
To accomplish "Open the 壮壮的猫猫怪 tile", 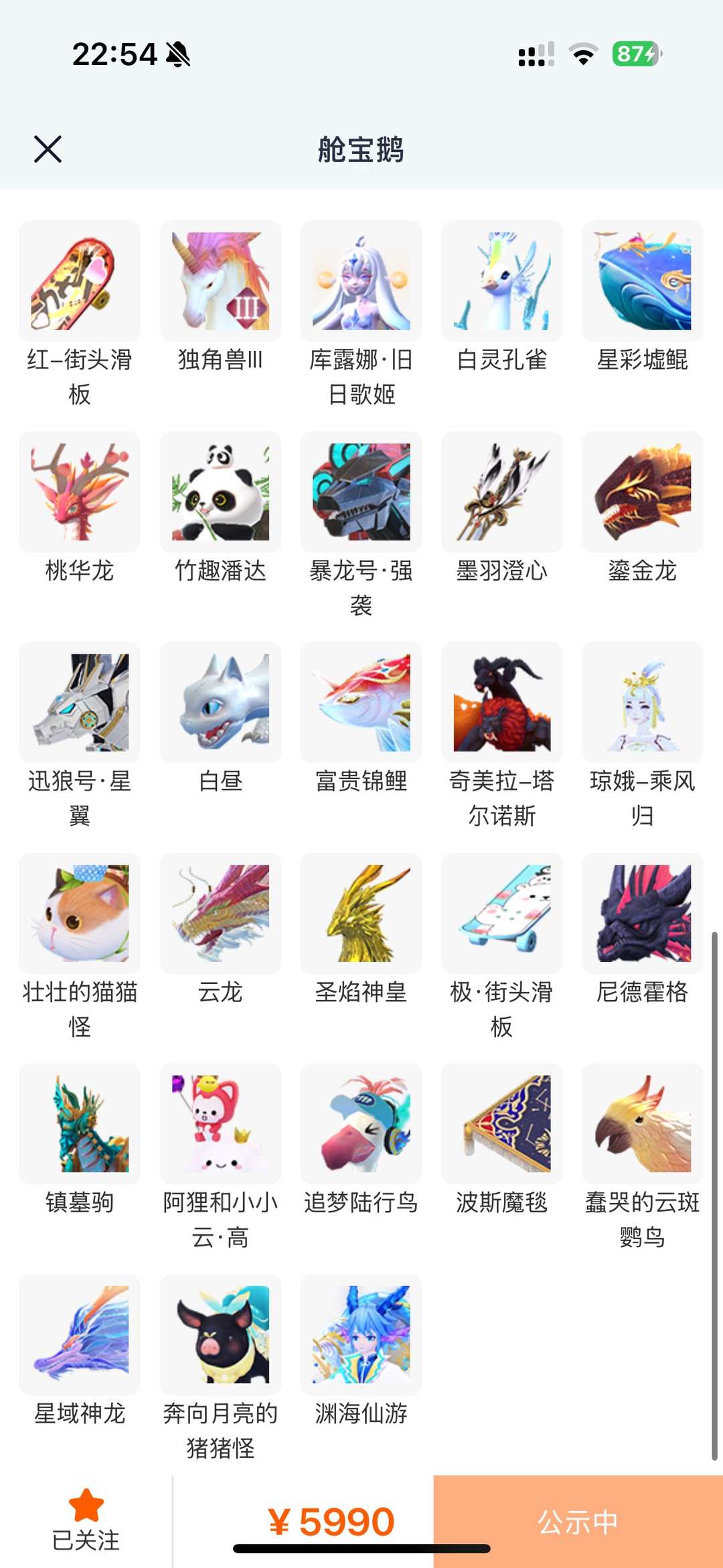I will 80,914.
